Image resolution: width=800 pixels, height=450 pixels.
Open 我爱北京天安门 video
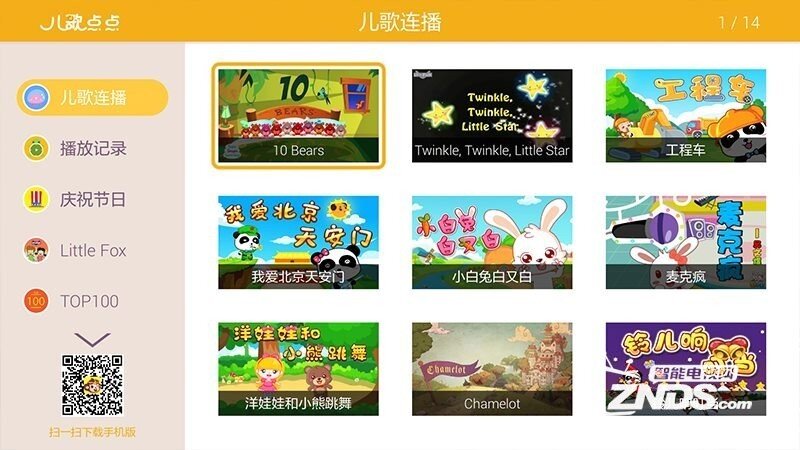pyautogui.click(x=299, y=242)
